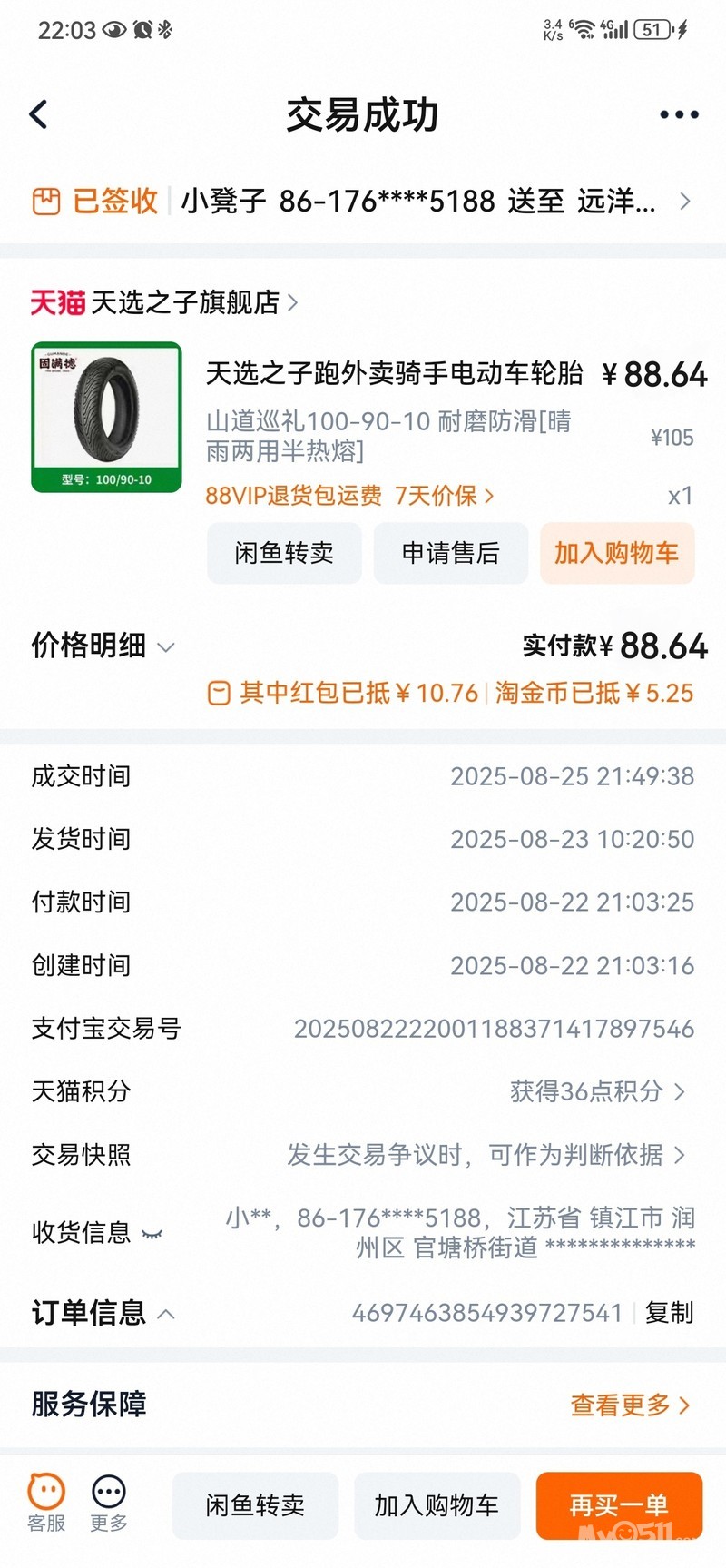
Task: Open 客服 customer service
Action: tap(46, 1504)
